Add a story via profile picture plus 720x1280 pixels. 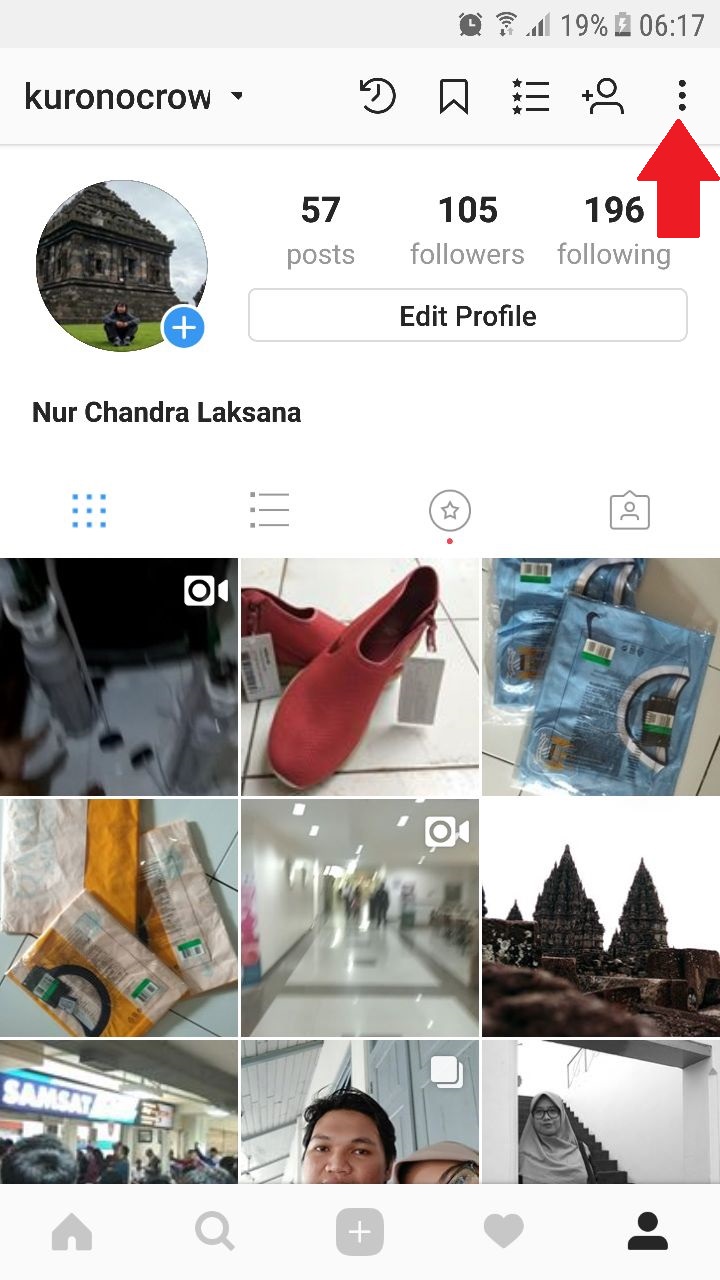pos(184,327)
